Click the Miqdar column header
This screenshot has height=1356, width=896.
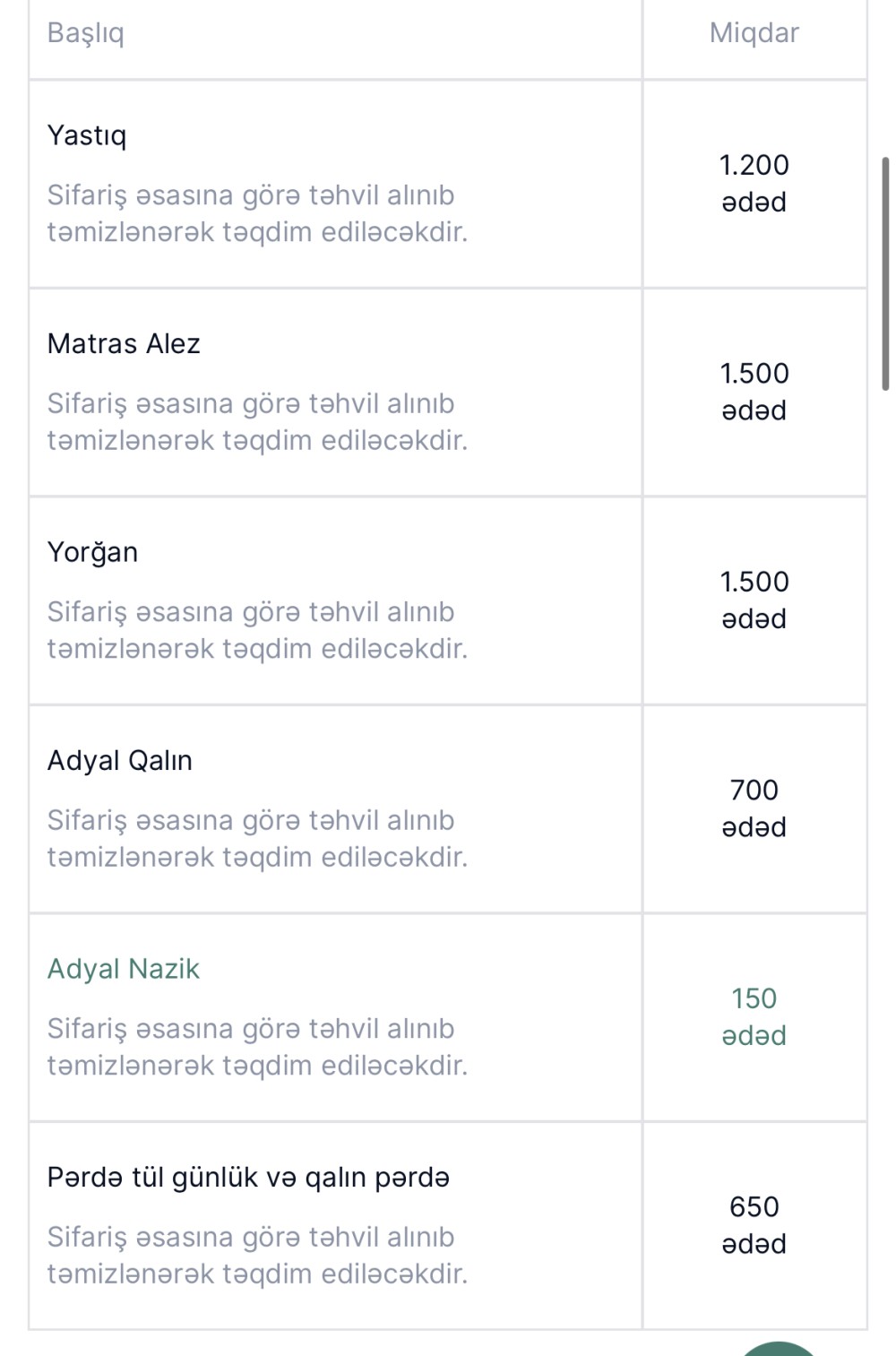(753, 33)
